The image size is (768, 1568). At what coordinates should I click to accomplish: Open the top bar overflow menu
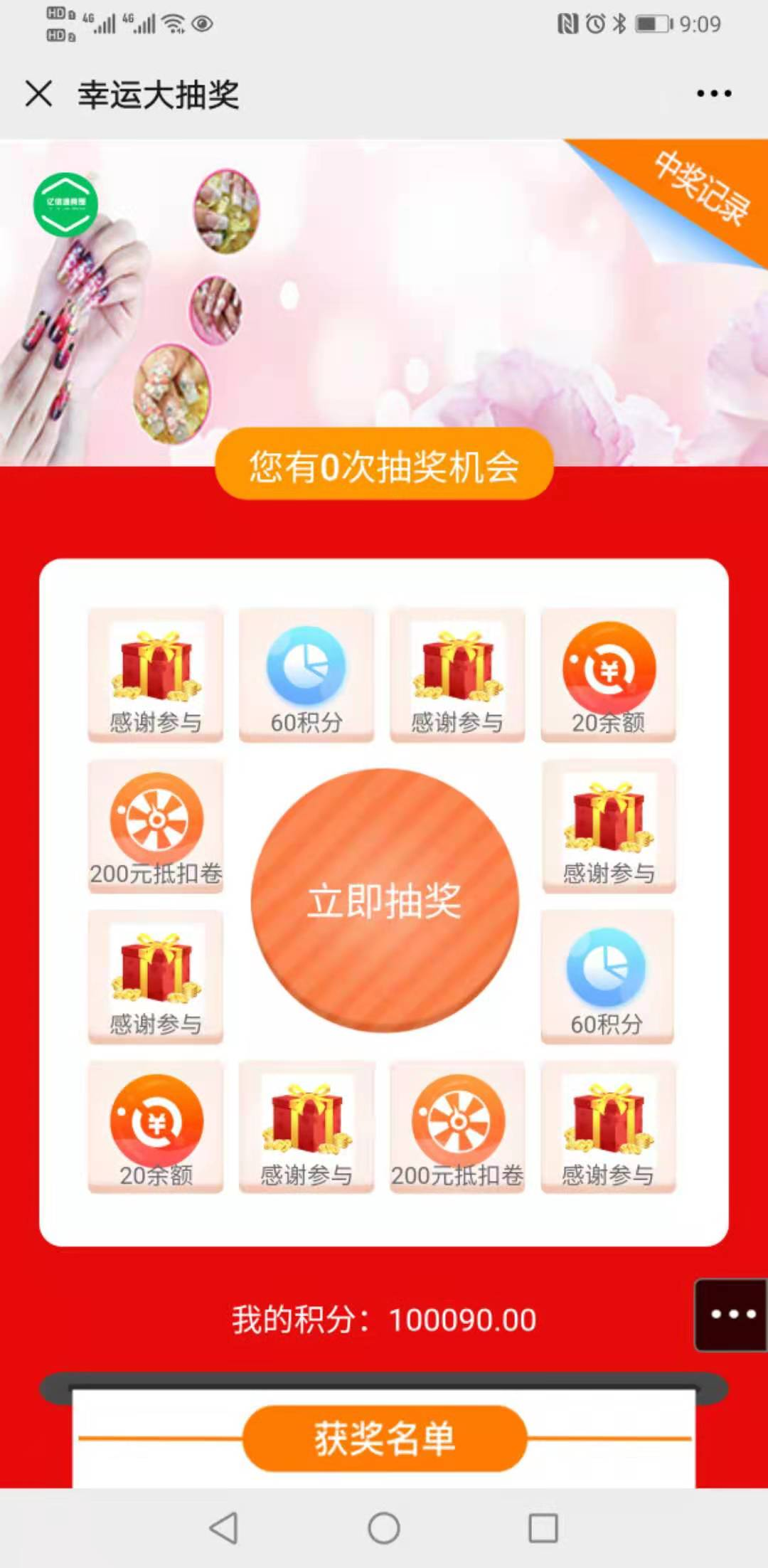click(714, 93)
